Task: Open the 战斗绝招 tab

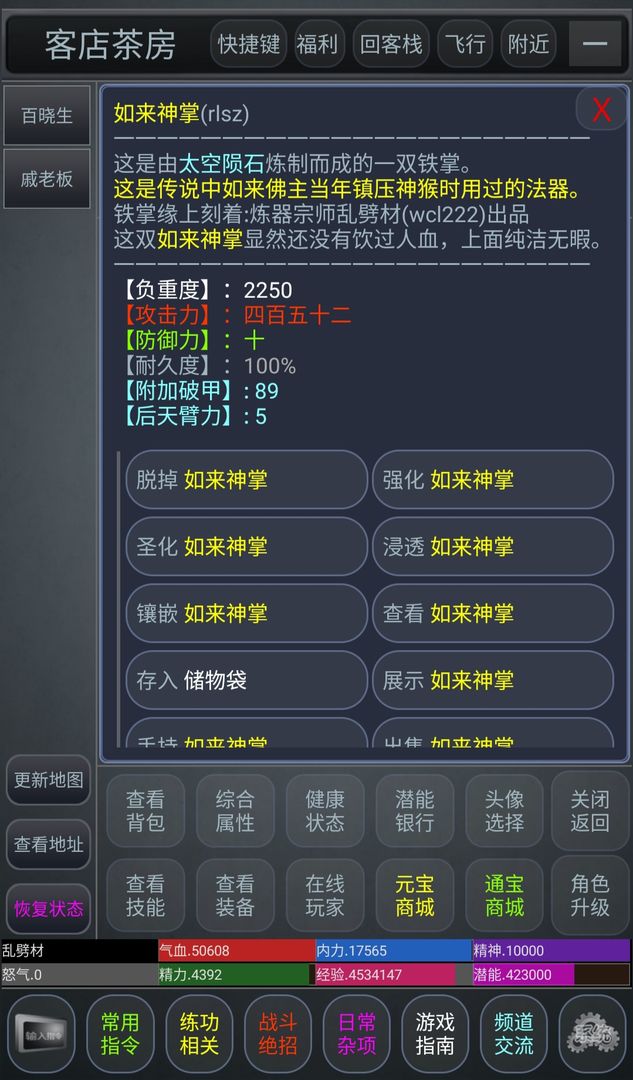Action: click(278, 1034)
